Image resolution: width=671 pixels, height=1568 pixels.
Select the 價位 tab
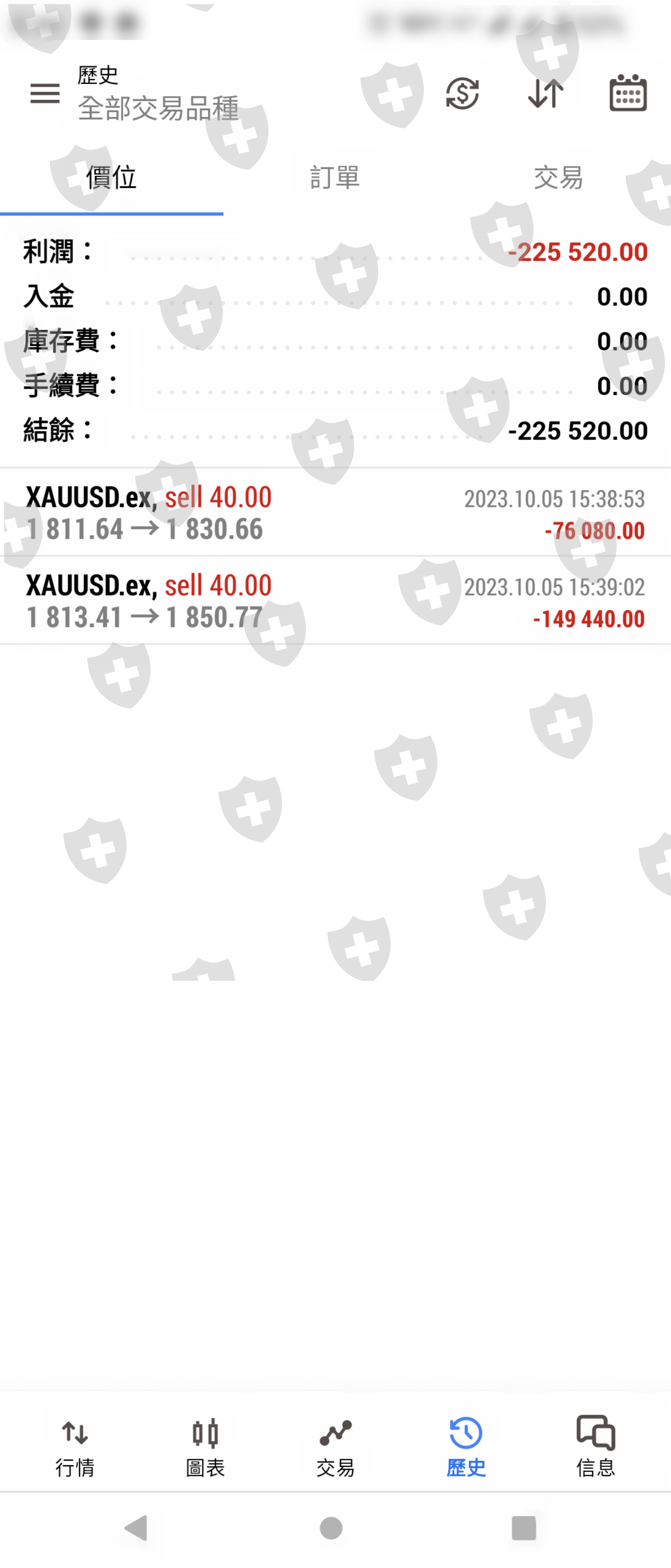click(x=111, y=178)
